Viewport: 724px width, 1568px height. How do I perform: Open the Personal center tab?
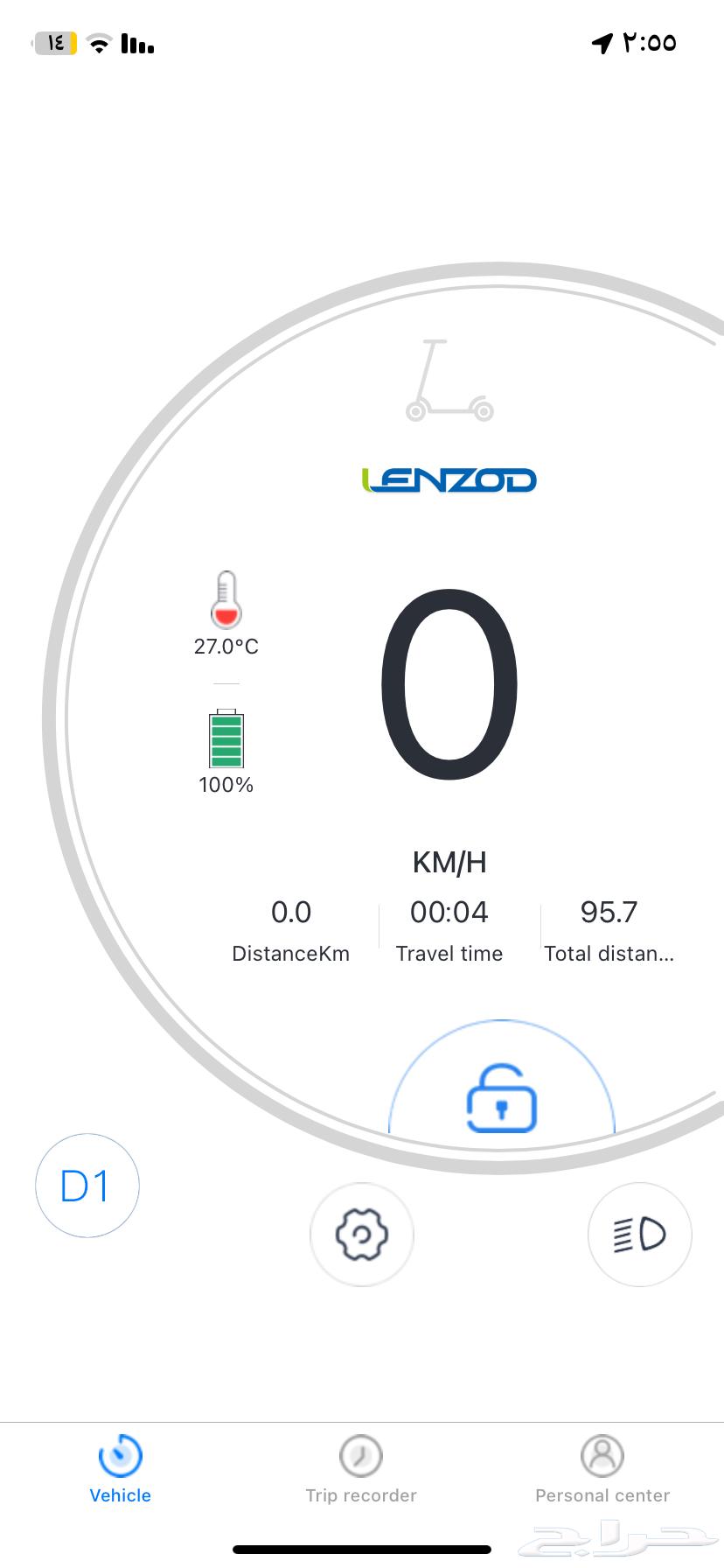(x=602, y=1470)
